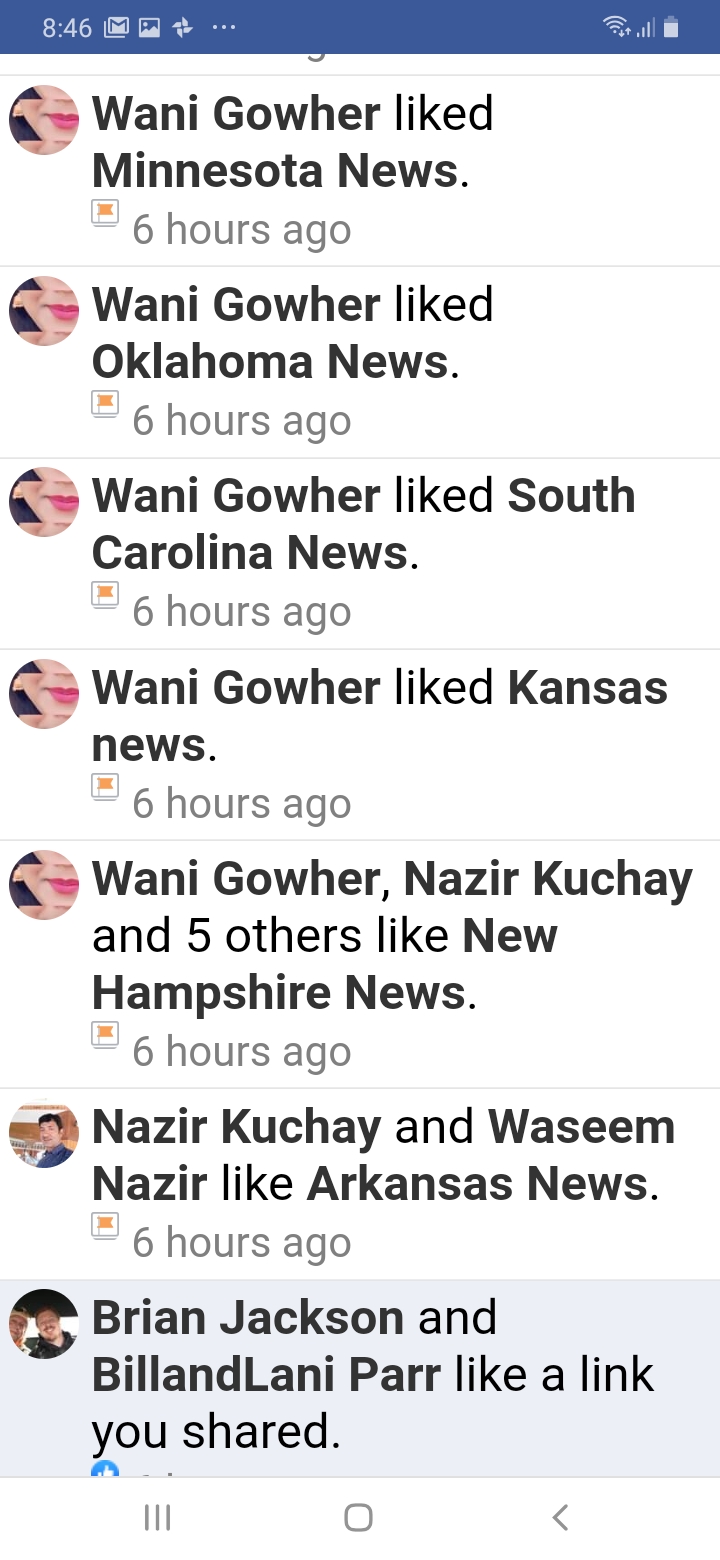
Task: Show recent apps from the navigation bar
Action: [158, 1517]
